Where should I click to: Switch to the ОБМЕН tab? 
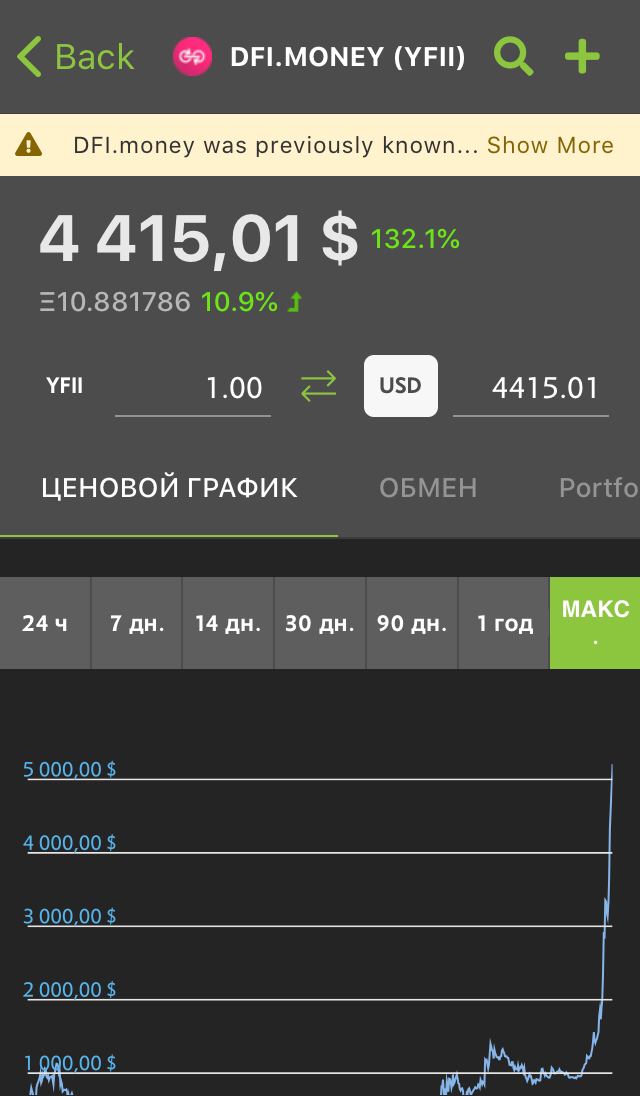(x=428, y=488)
